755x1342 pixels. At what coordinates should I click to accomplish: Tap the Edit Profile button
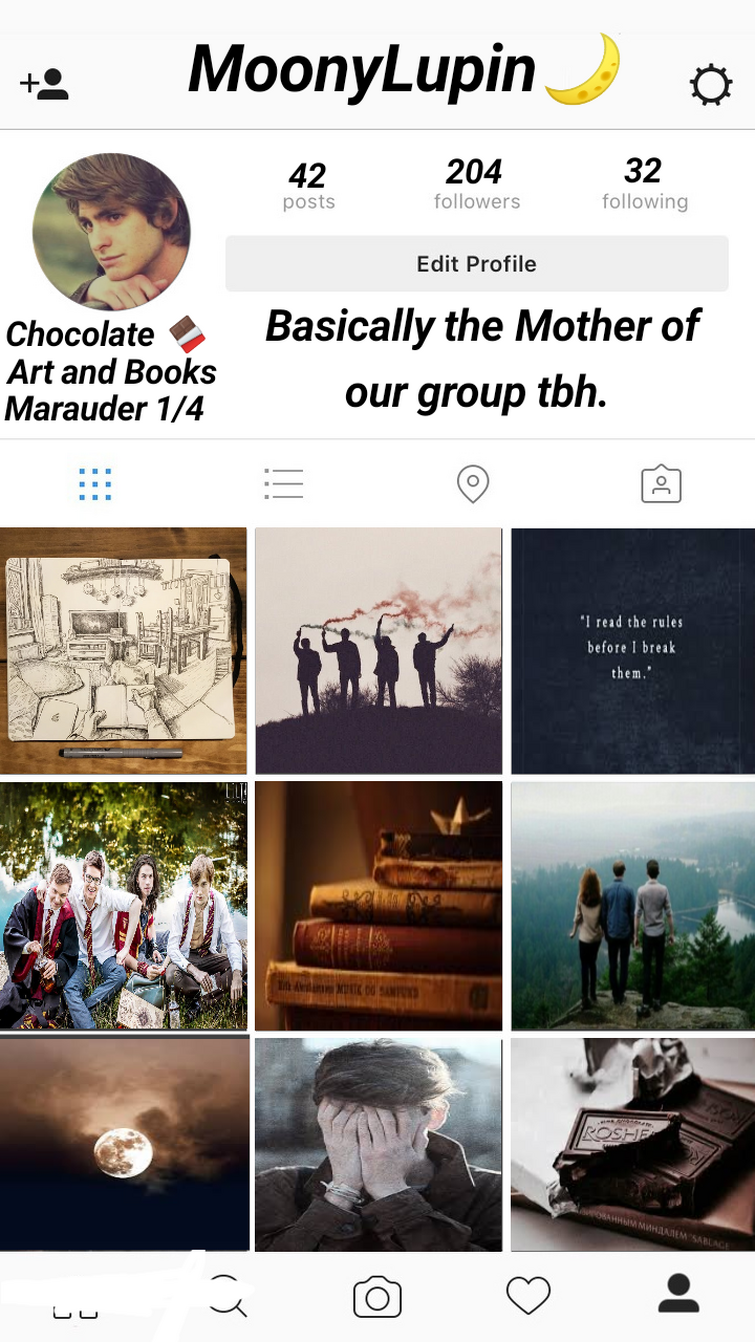pos(476,264)
